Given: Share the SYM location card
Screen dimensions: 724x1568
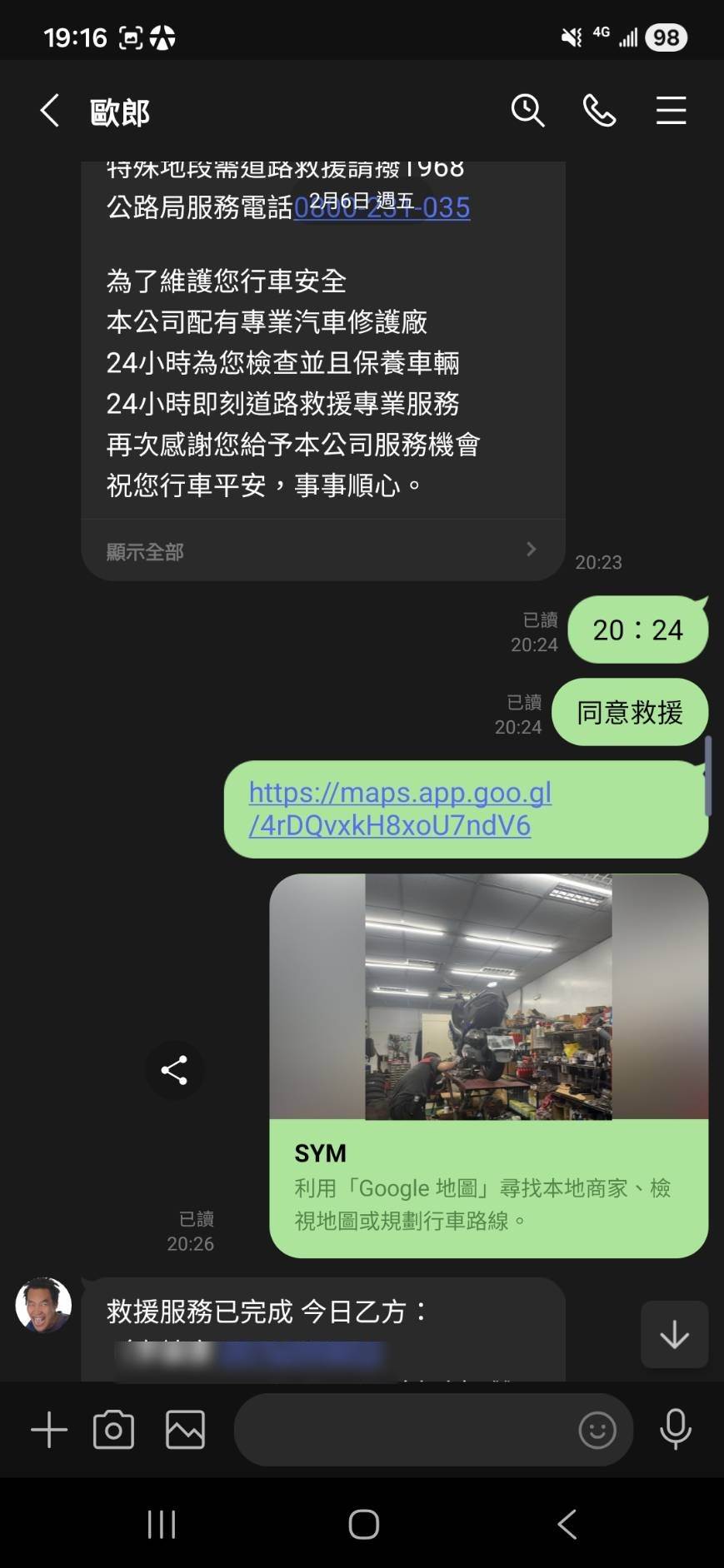Looking at the screenshot, I should pyautogui.click(x=174, y=1069).
